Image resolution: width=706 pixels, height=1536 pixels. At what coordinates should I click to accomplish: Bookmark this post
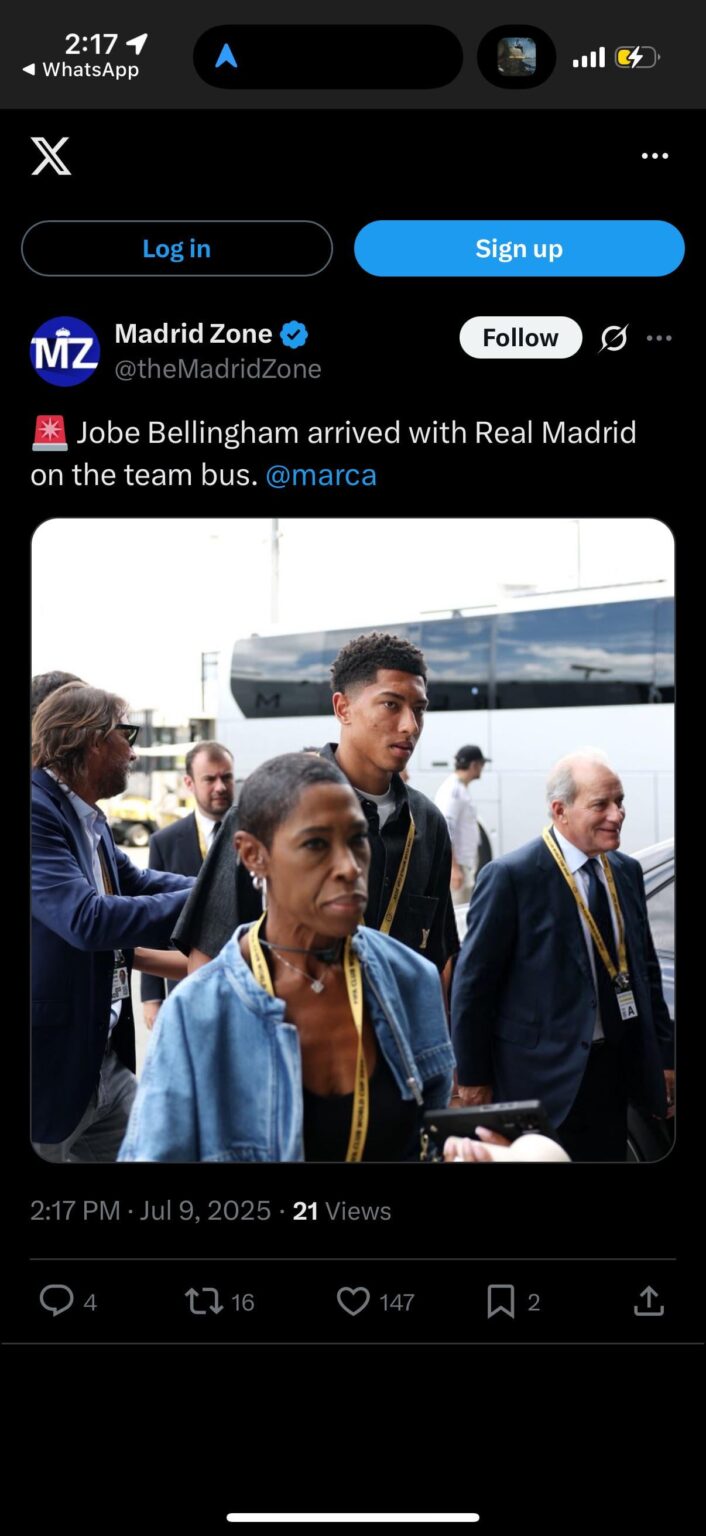pyautogui.click(x=500, y=1300)
